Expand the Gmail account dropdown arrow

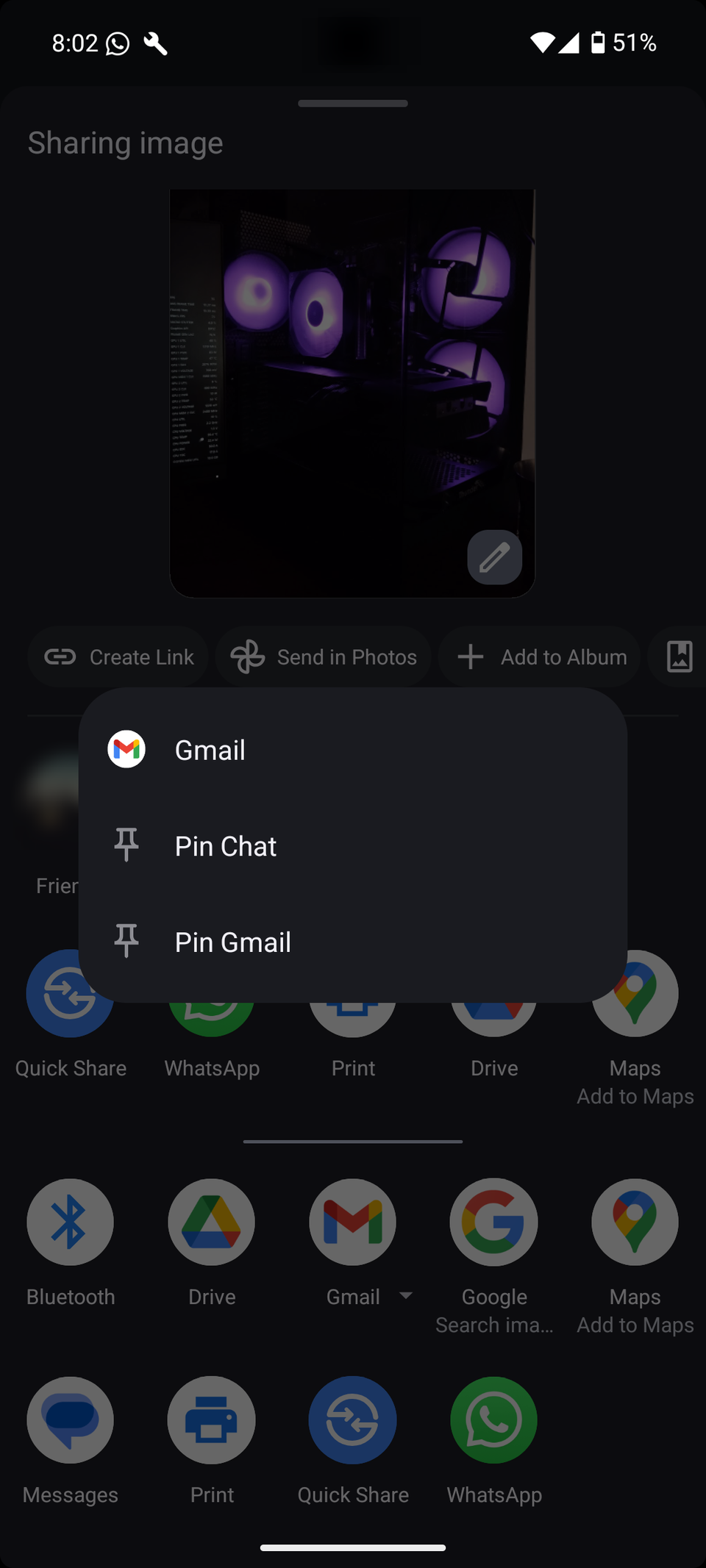(x=407, y=1297)
